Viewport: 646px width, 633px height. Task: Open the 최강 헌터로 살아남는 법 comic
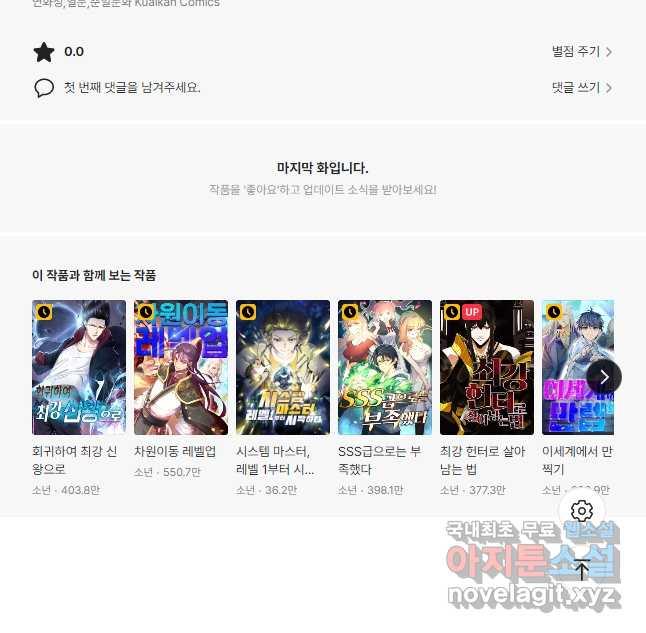[487, 367]
